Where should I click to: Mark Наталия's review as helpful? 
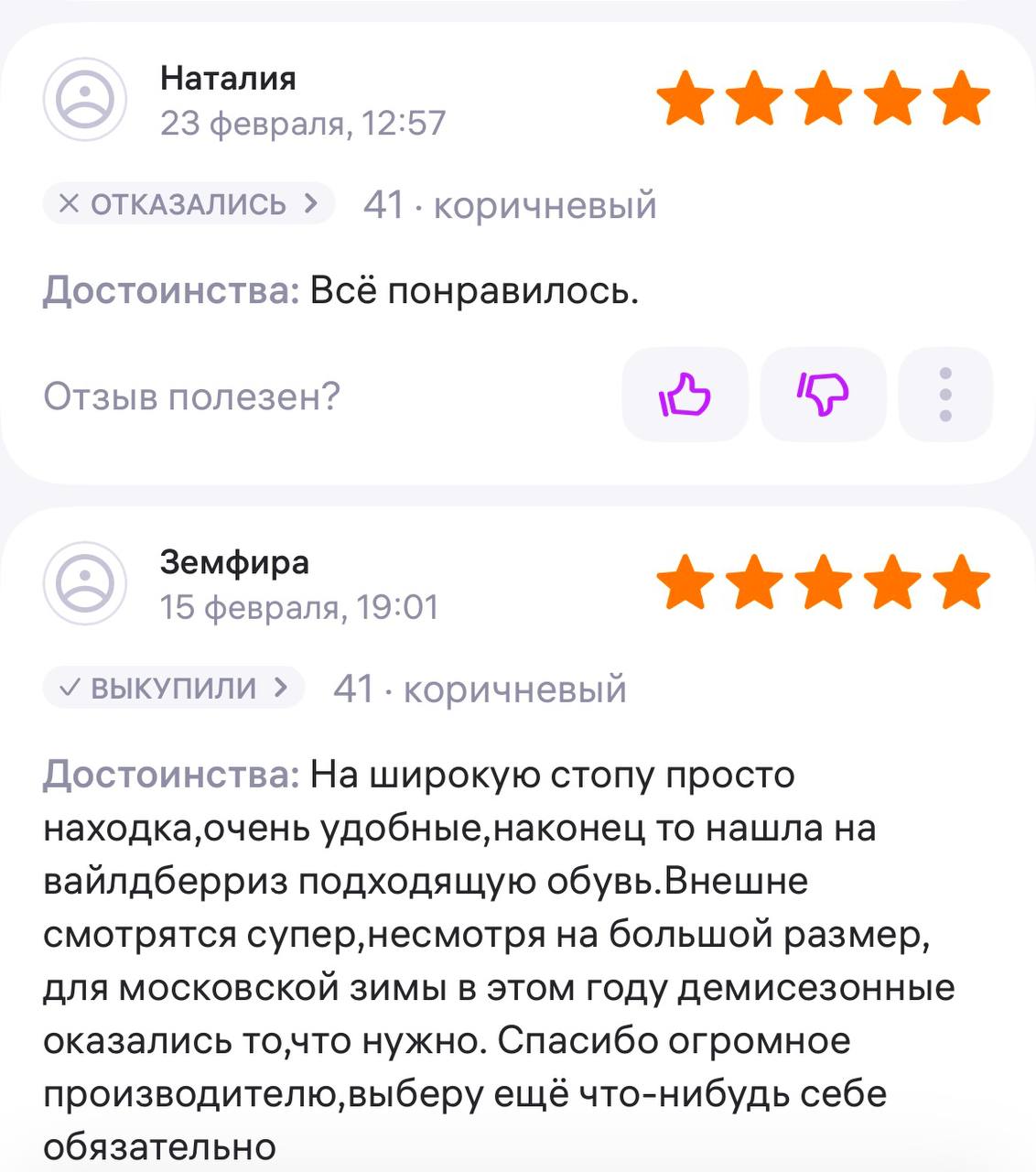click(685, 396)
